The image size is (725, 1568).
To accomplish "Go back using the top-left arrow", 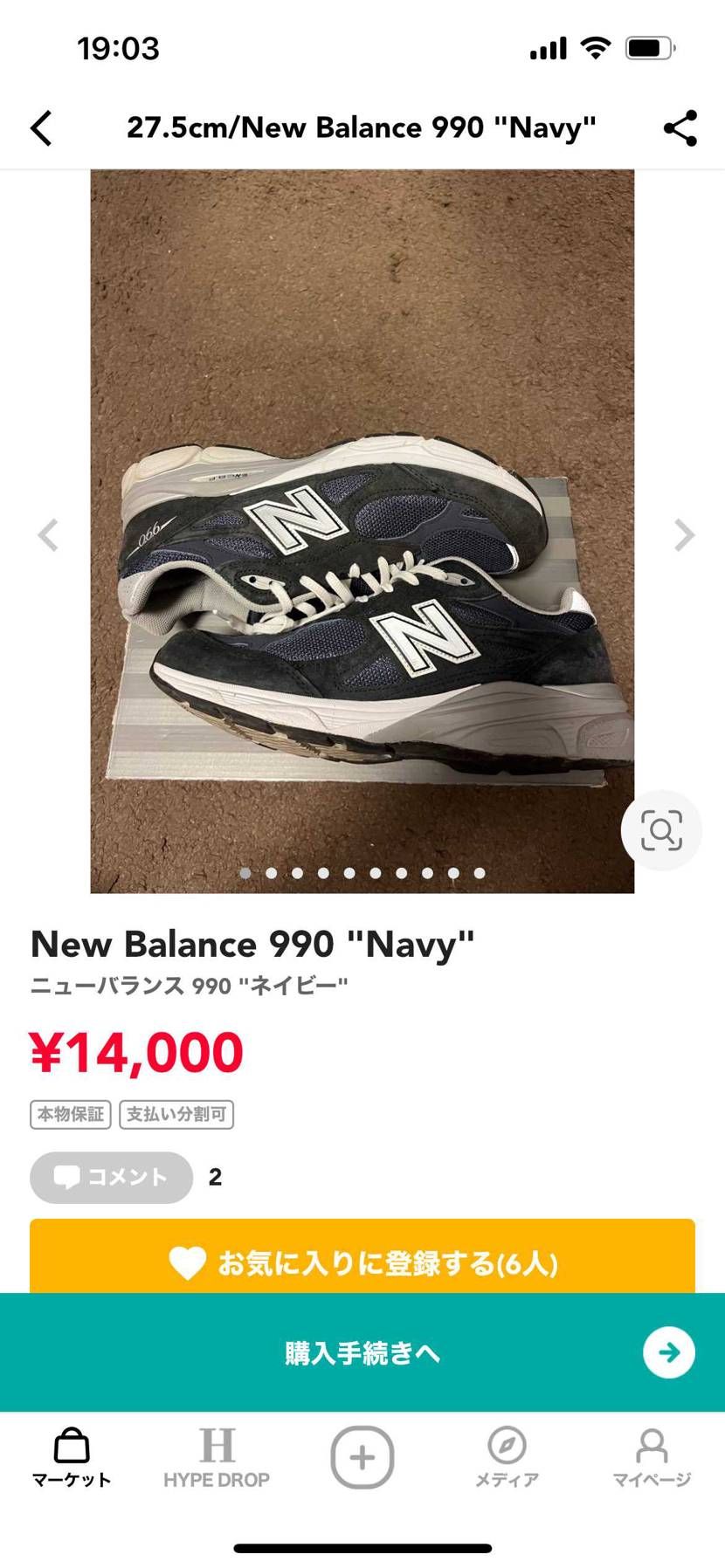I will 41,127.
